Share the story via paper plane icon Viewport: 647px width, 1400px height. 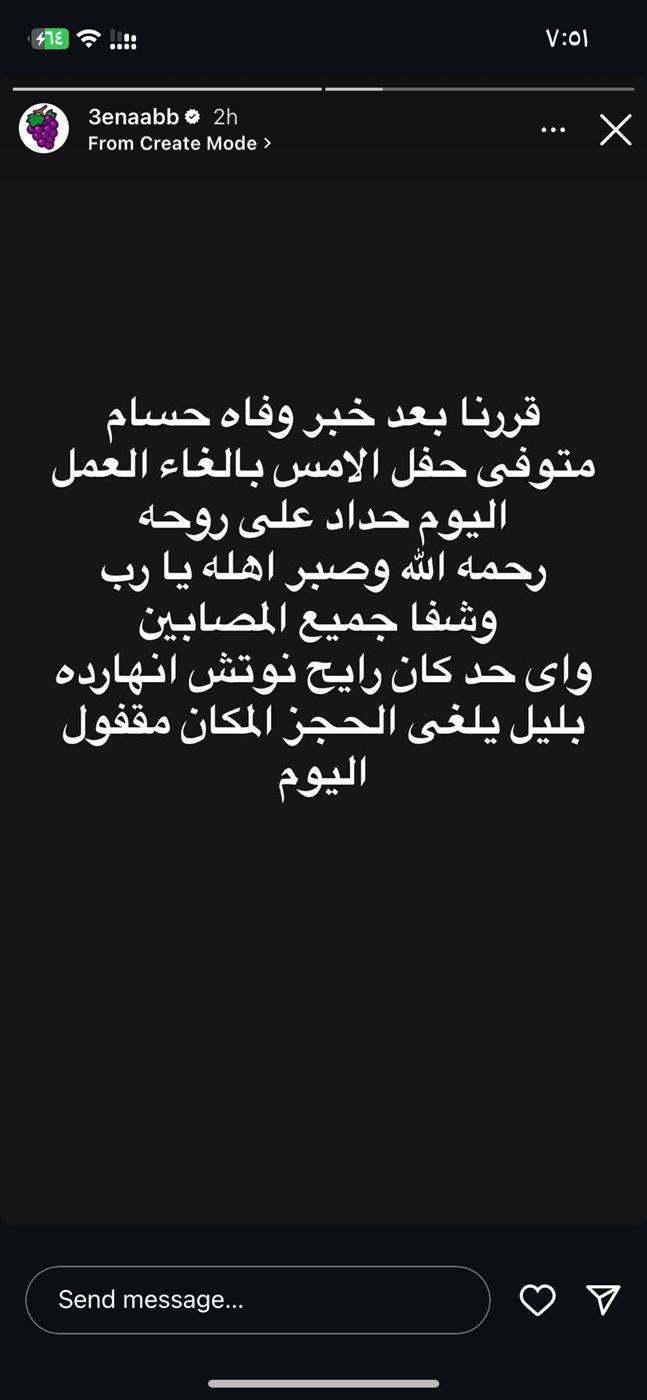603,1299
